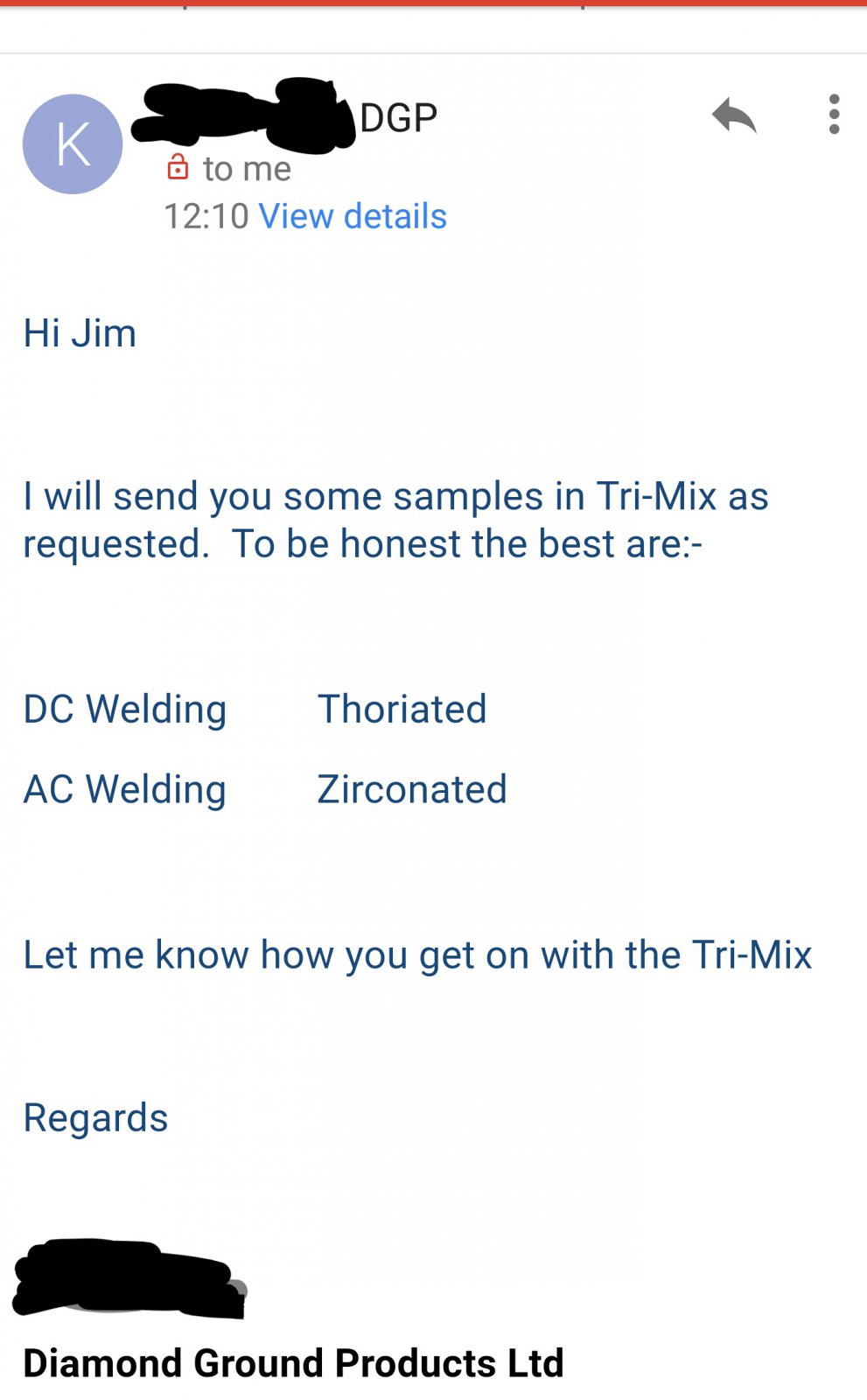The width and height of the screenshot is (867, 1400).
Task: Open the email overflow menu
Action: coord(834,115)
